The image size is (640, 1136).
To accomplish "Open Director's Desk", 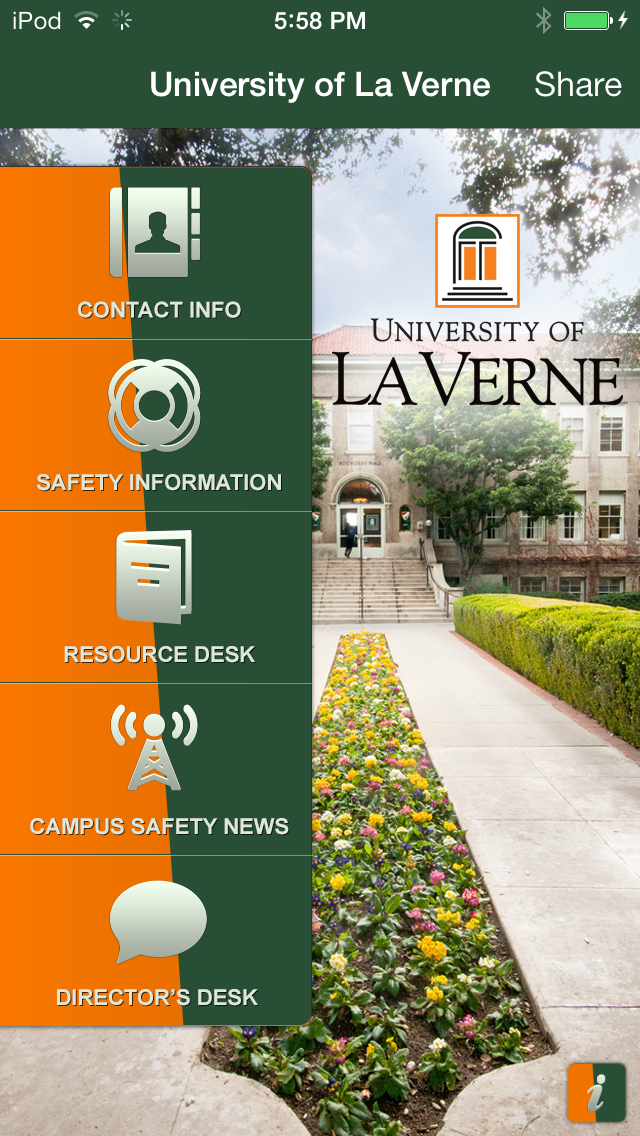I will (156, 941).
